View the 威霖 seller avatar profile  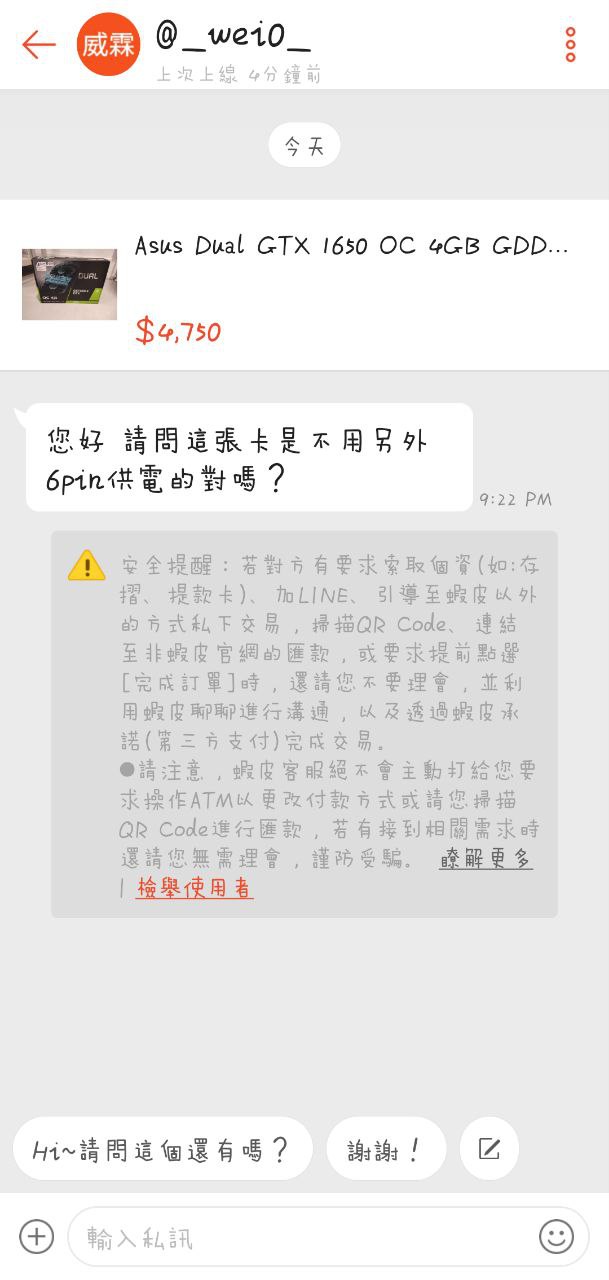[109, 44]
